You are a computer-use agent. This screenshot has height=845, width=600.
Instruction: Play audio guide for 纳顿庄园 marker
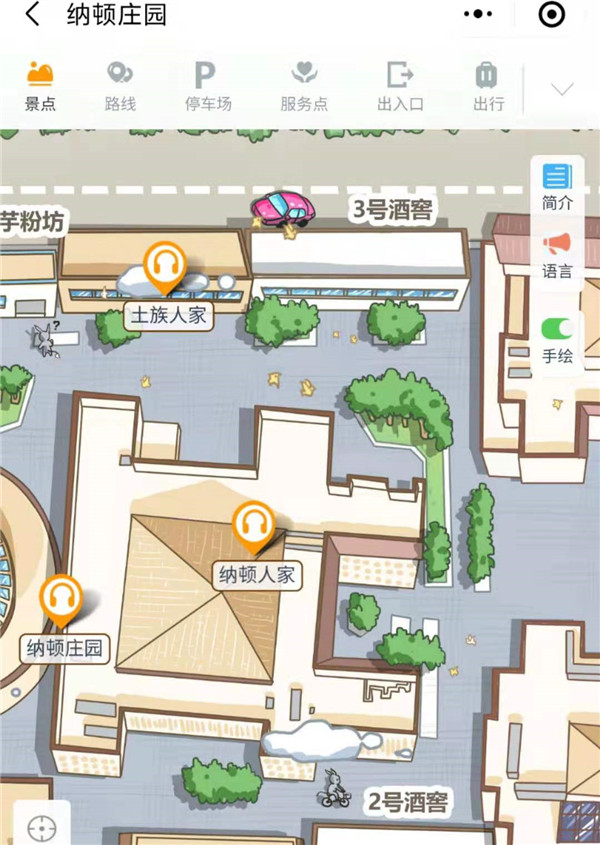pos(62,597)
